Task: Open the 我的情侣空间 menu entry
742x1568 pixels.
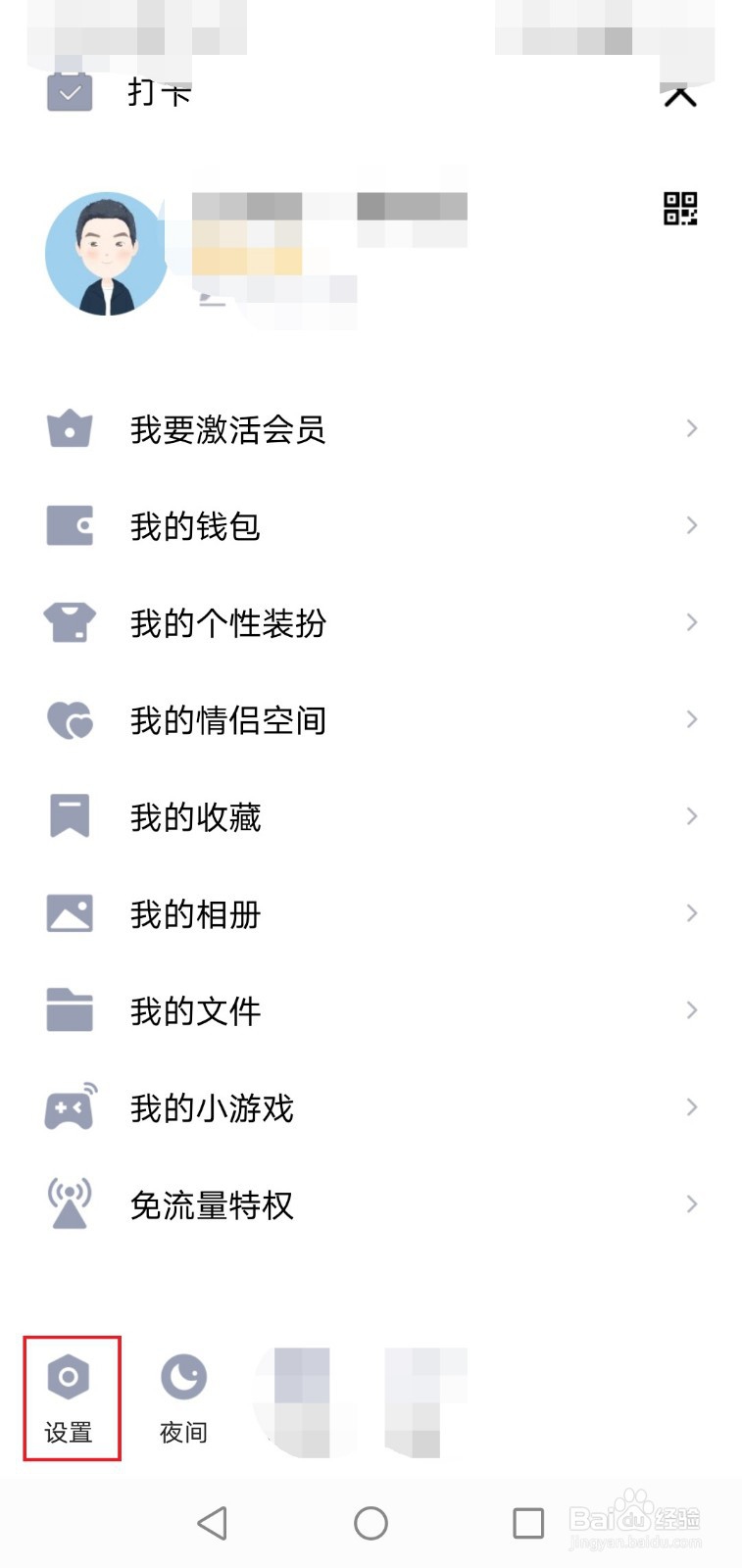Action: pyautogui.click(x=227, y=718)
